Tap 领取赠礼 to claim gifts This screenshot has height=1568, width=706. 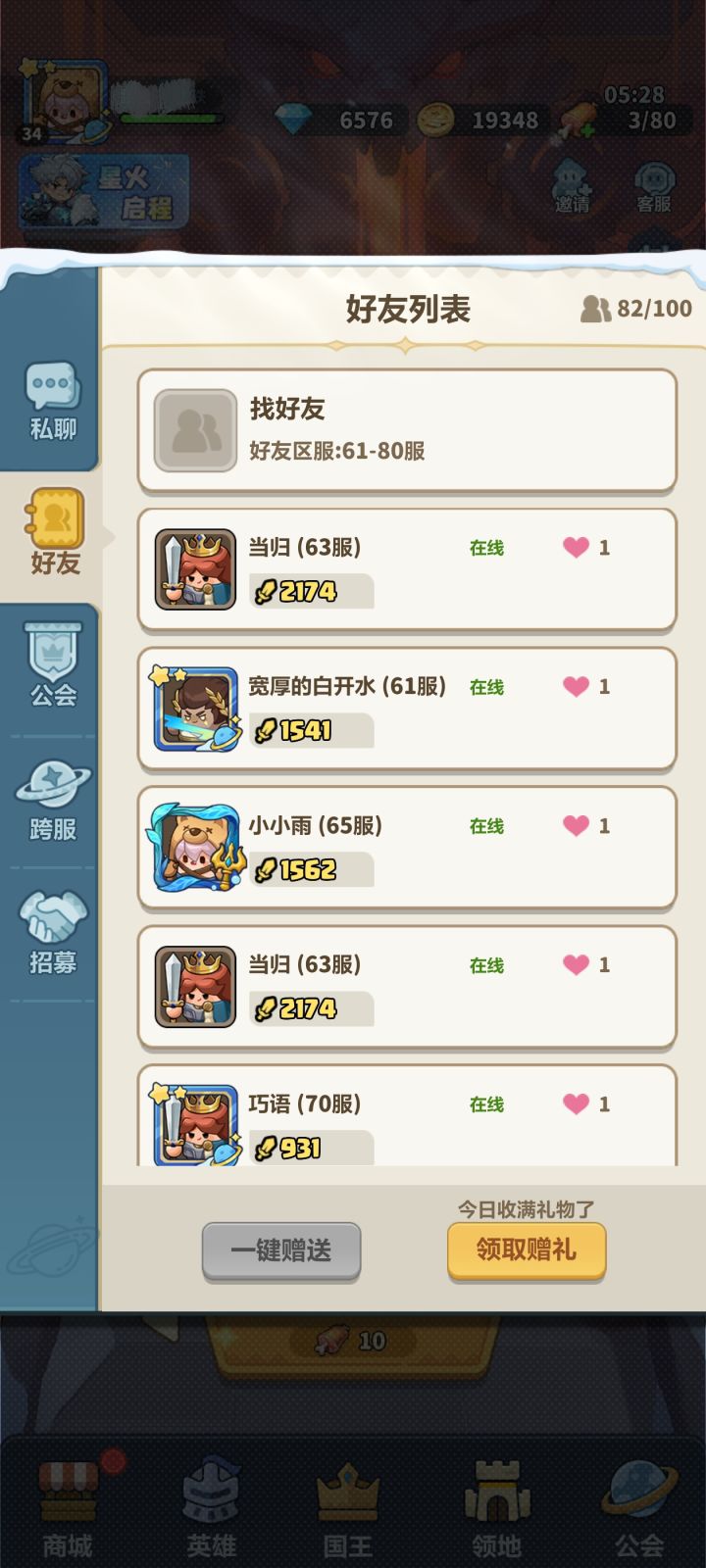click(x=527, y=1251)
